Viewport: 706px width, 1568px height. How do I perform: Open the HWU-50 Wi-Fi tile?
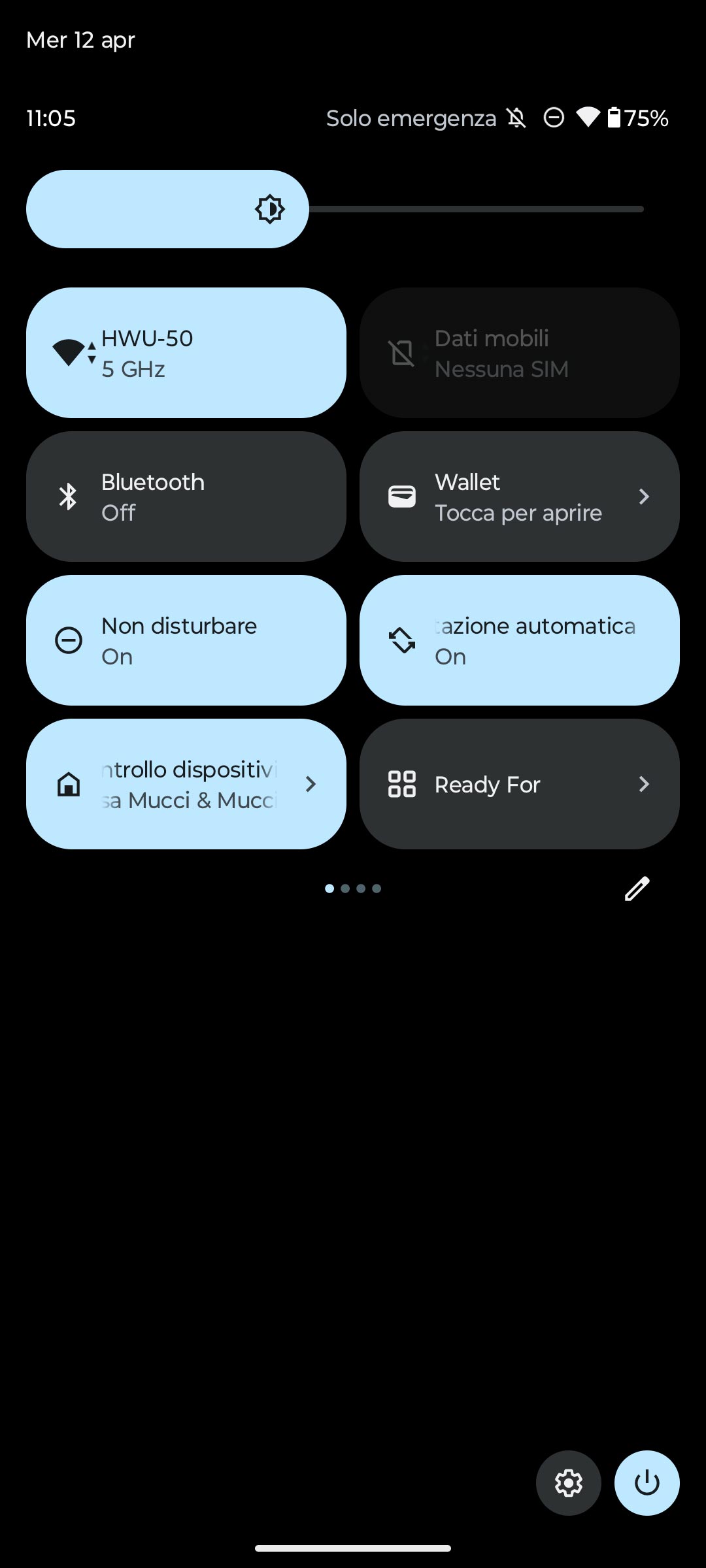point(186,353)
